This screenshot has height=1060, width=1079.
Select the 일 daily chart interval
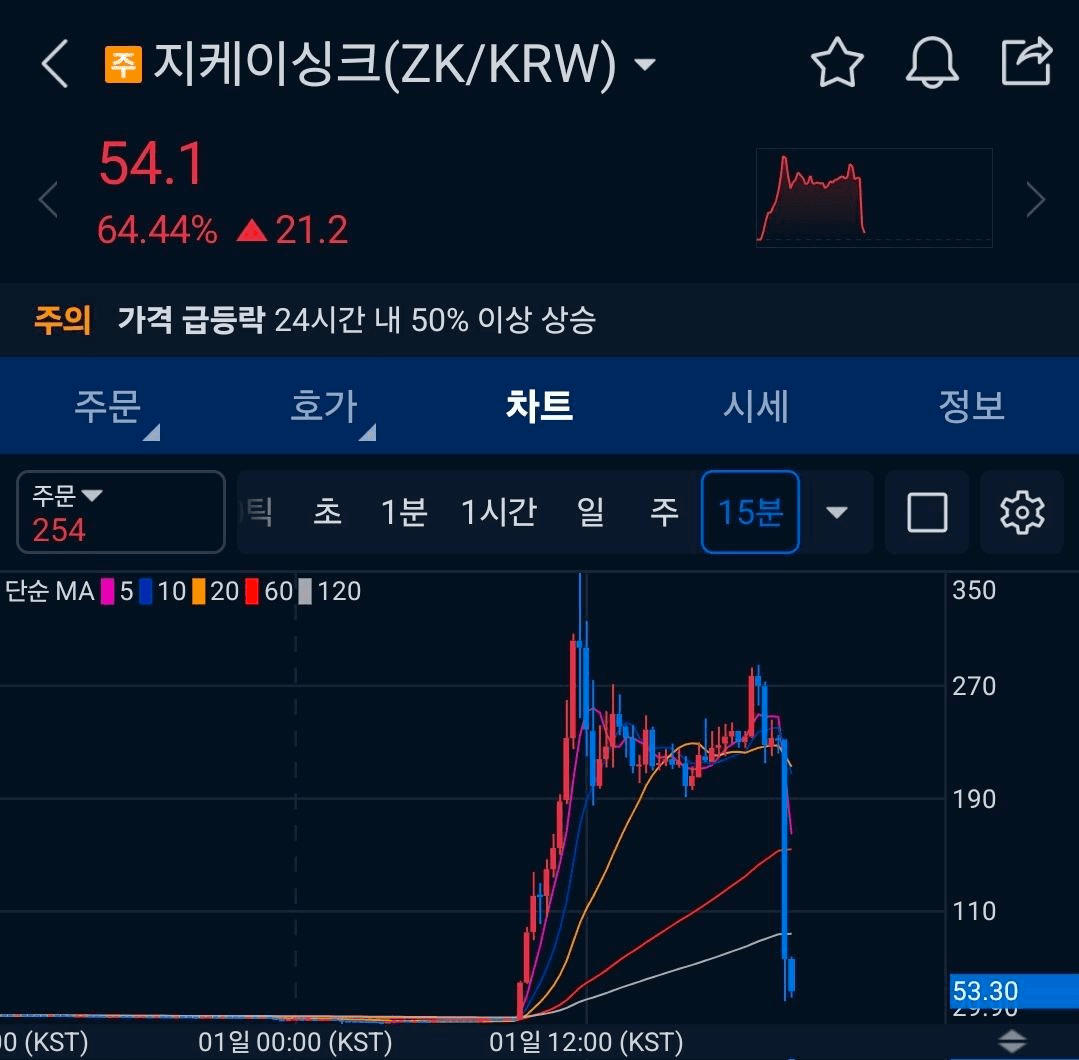coord(591,513)
